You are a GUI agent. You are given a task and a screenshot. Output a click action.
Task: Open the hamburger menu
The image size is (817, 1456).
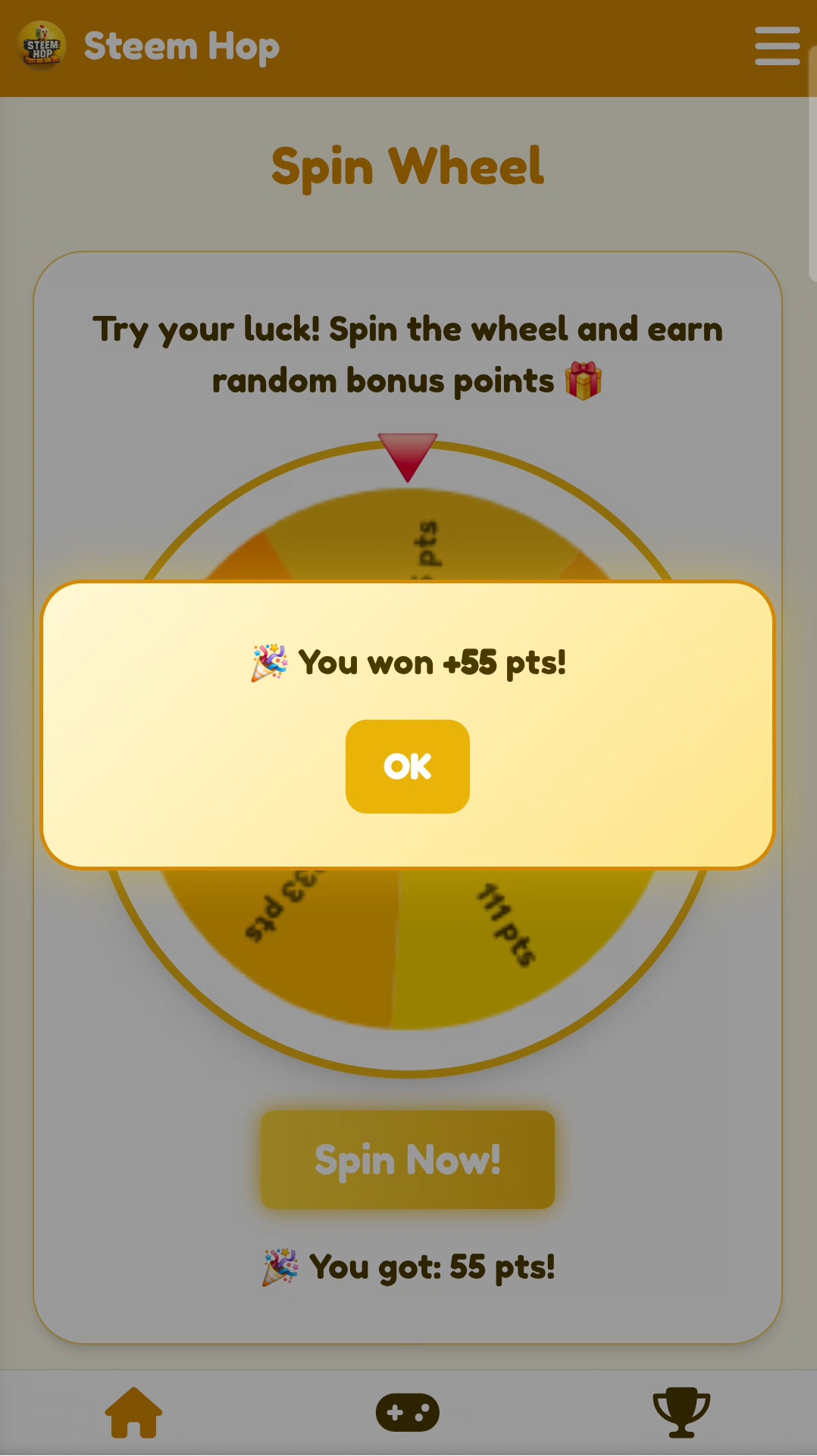tap(777, 46)
